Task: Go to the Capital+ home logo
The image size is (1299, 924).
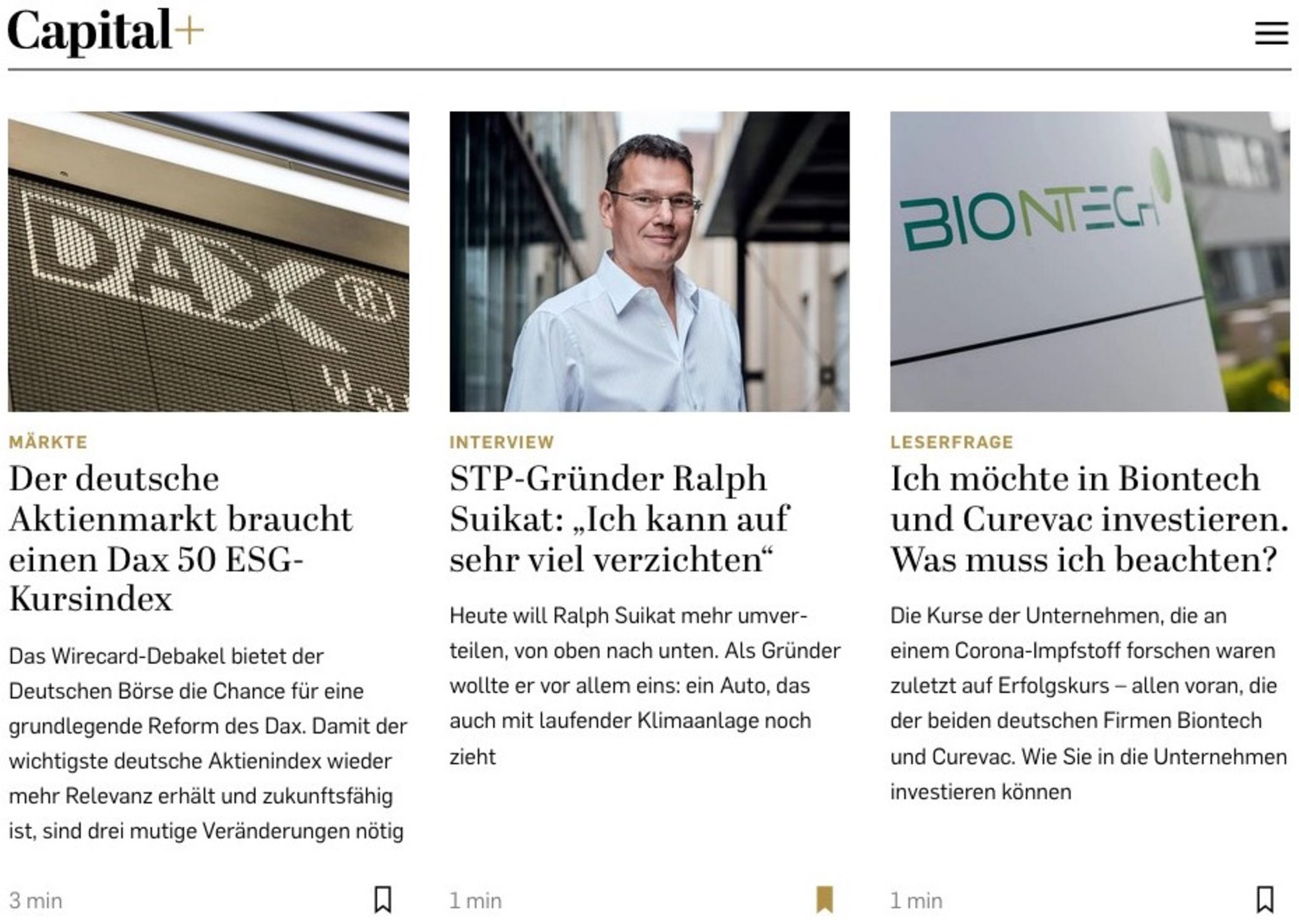Action: click(x=105, y=30)
